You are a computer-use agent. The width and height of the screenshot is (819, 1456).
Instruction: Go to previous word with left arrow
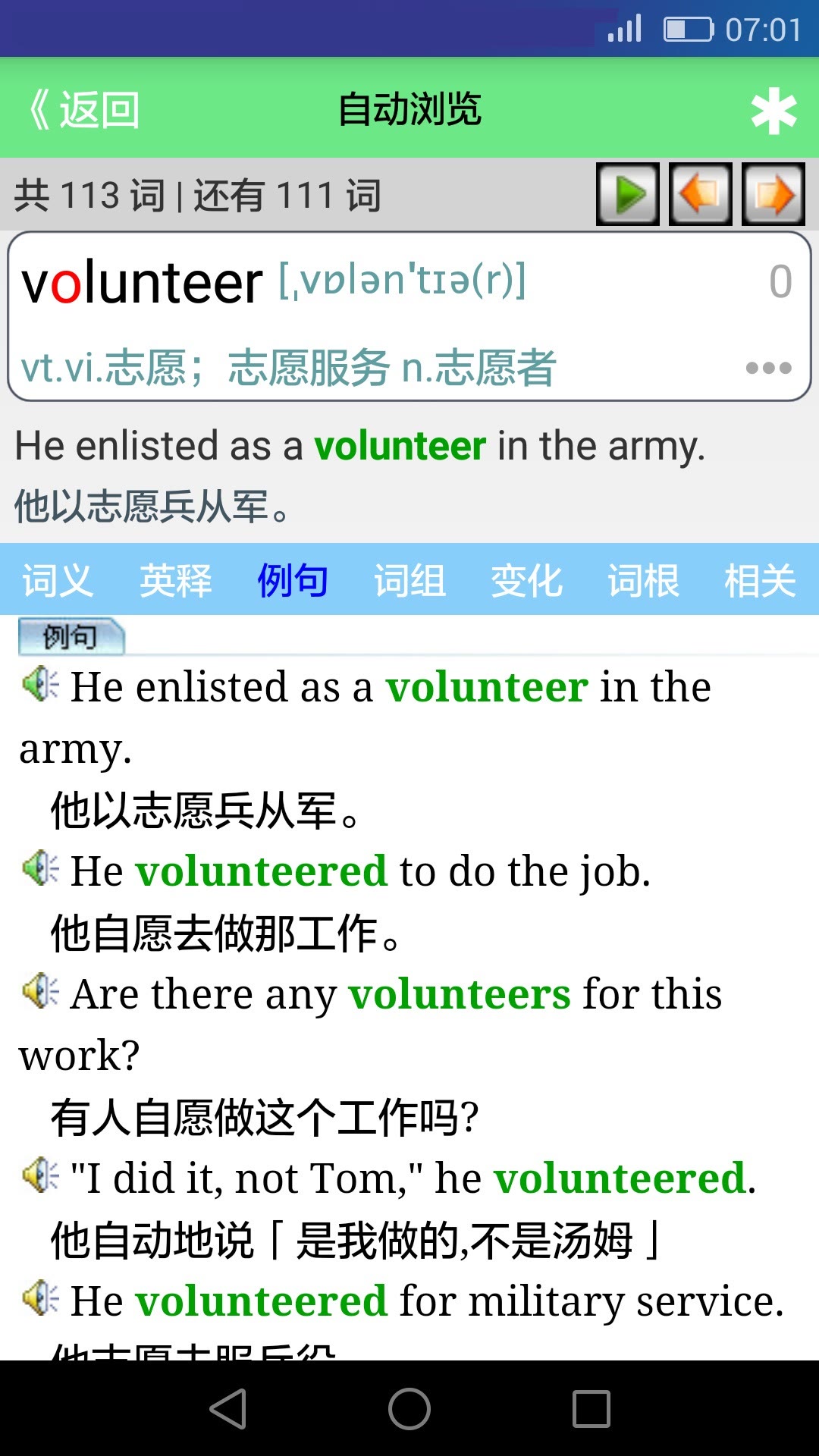[700, 195]
